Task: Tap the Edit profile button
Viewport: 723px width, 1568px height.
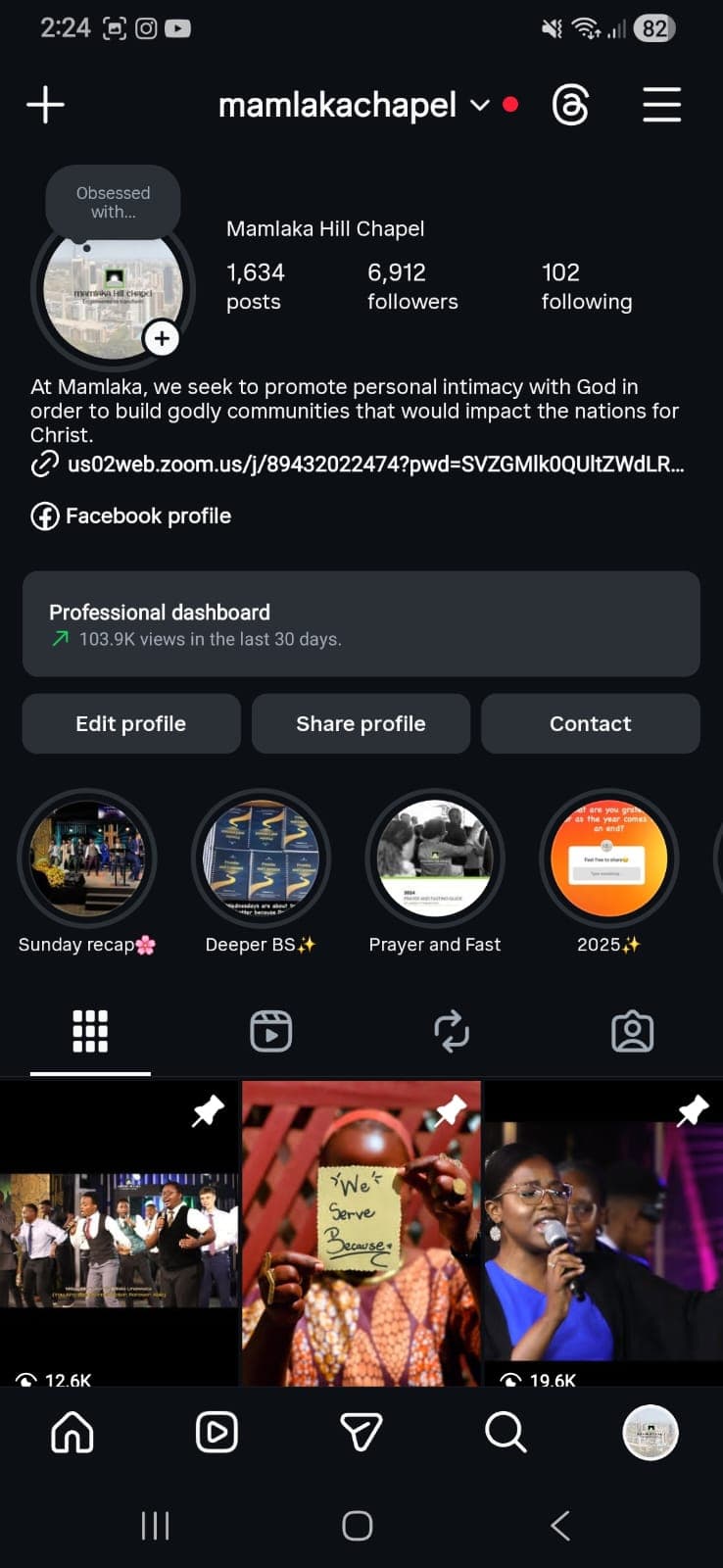Action: coord(131,724)
